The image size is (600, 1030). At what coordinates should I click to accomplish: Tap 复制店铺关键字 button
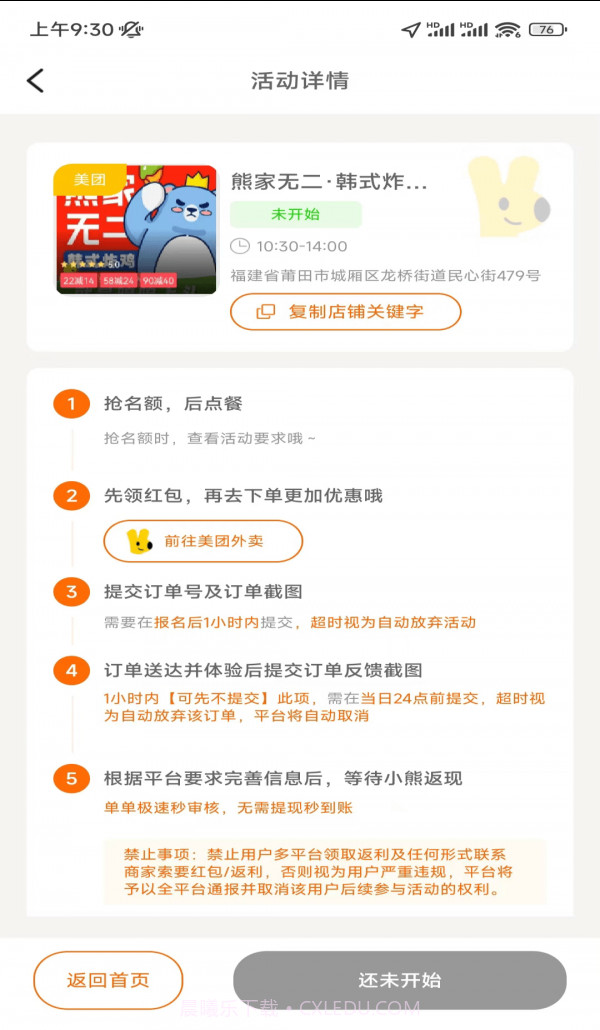[x=345, y=312]
